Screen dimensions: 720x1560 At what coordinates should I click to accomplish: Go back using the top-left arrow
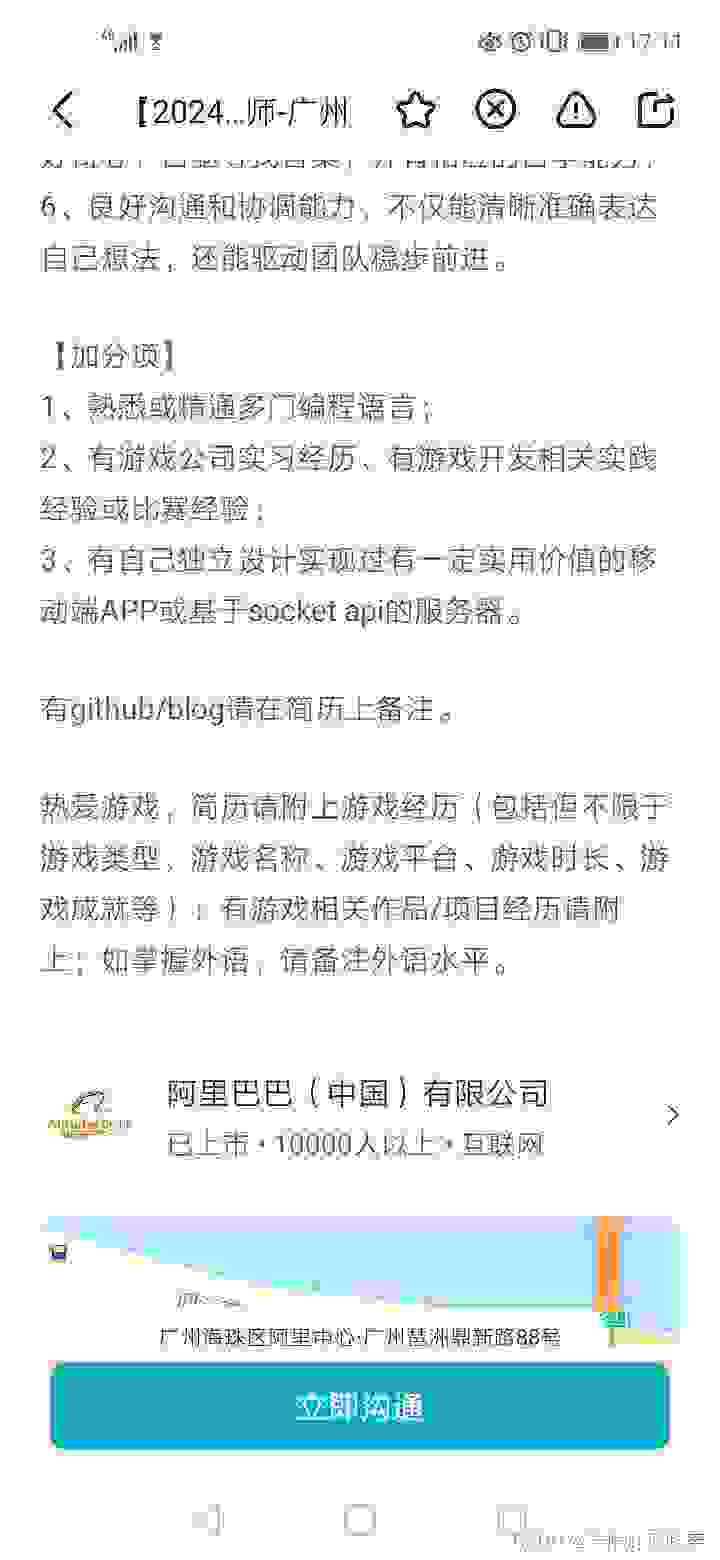pyautogui.click(x=64, y=111)
